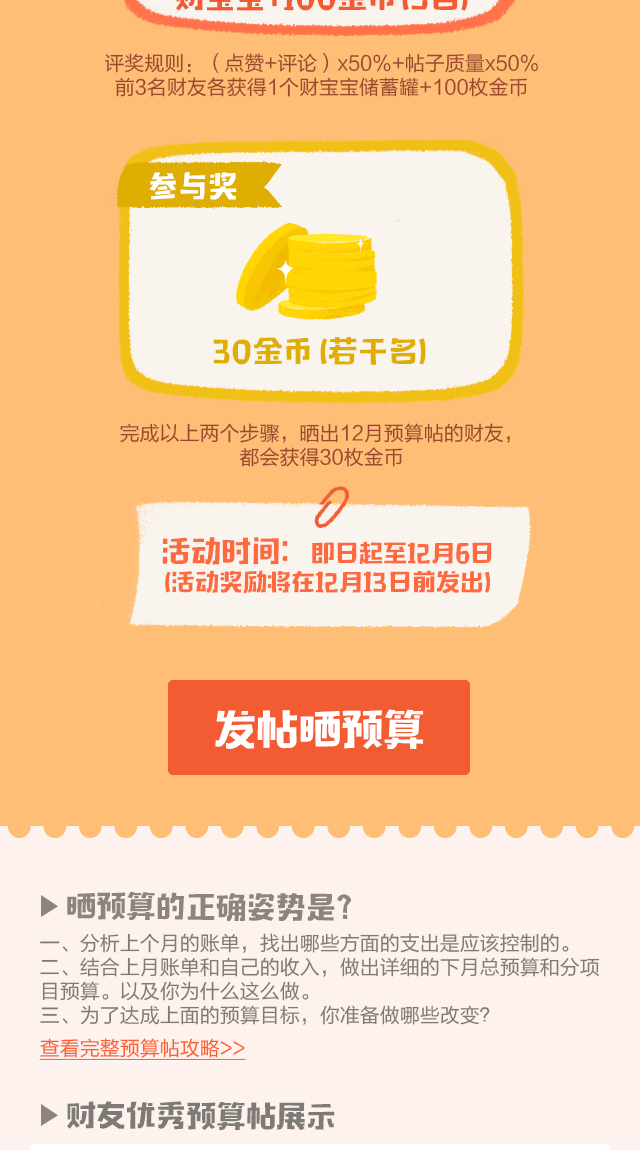
Task: Open the 查看完整预算帖攻略 link
Action: point(142,1048)
